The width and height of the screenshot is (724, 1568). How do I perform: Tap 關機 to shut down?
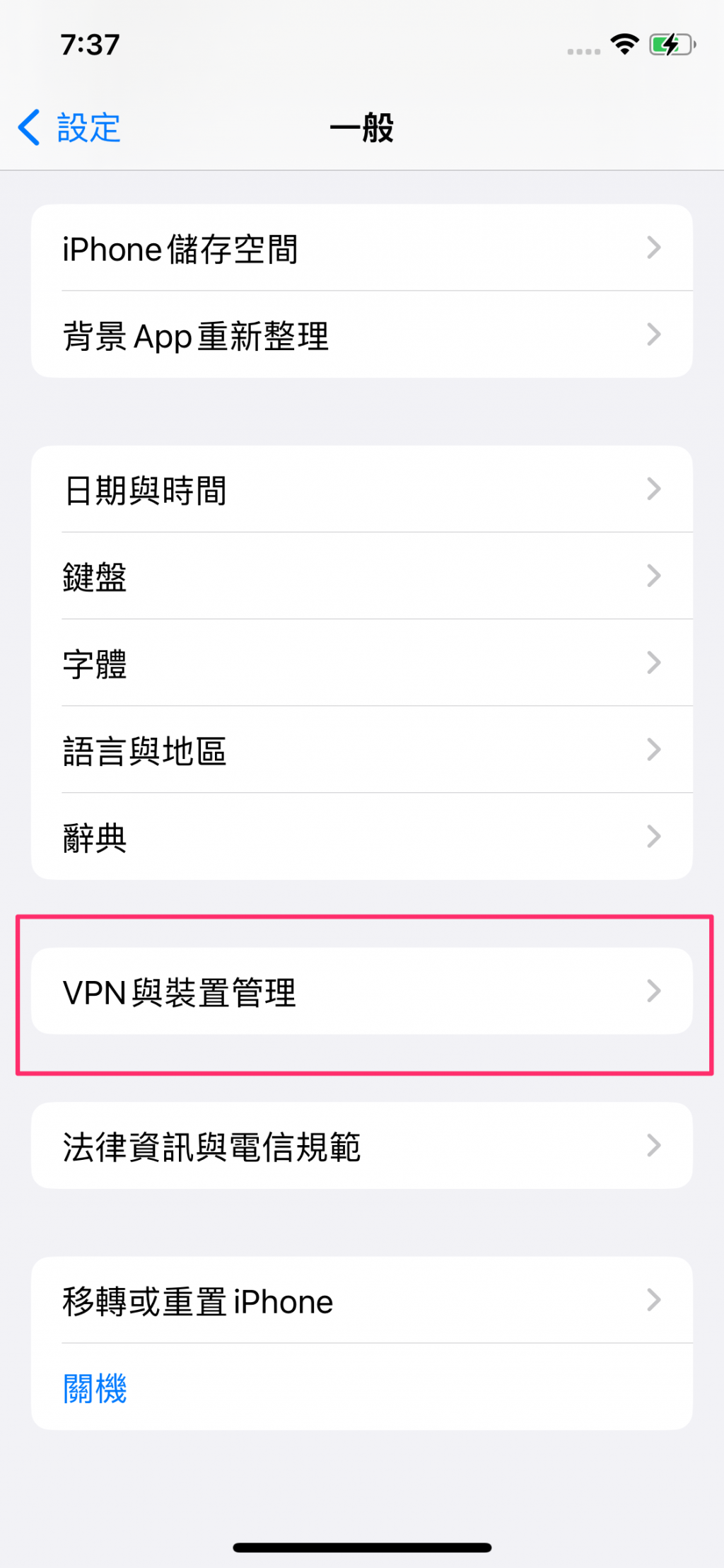95,1388
